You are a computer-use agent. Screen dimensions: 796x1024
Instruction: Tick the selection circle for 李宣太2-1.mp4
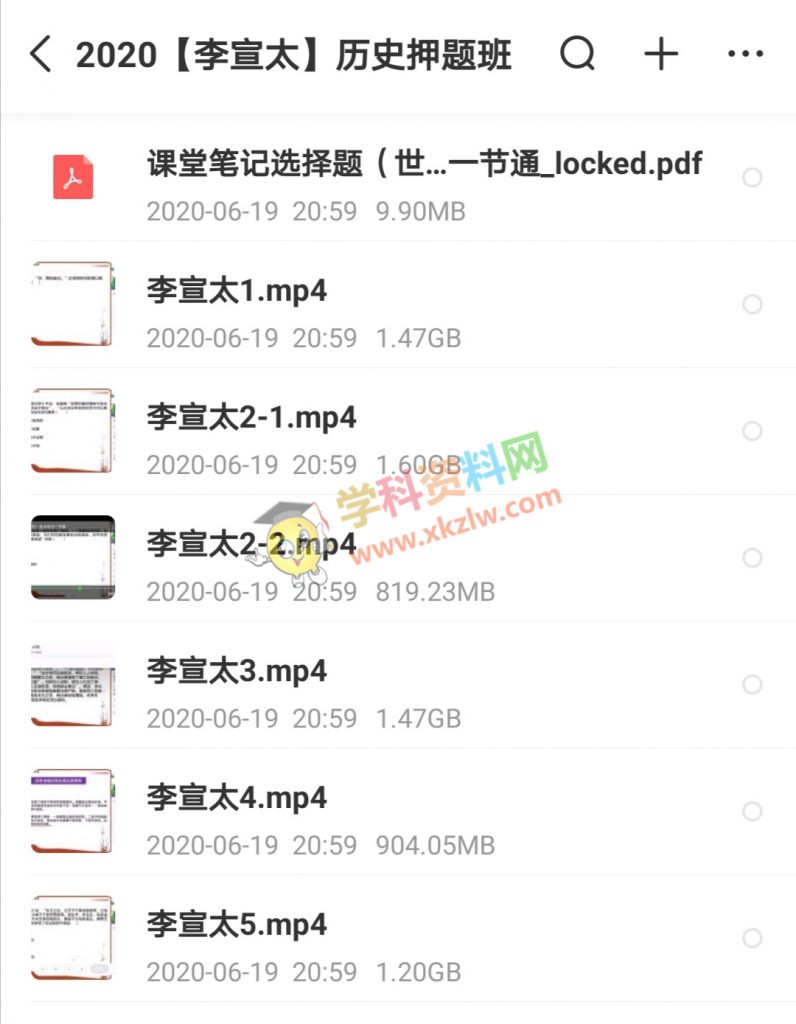(752, 431)
